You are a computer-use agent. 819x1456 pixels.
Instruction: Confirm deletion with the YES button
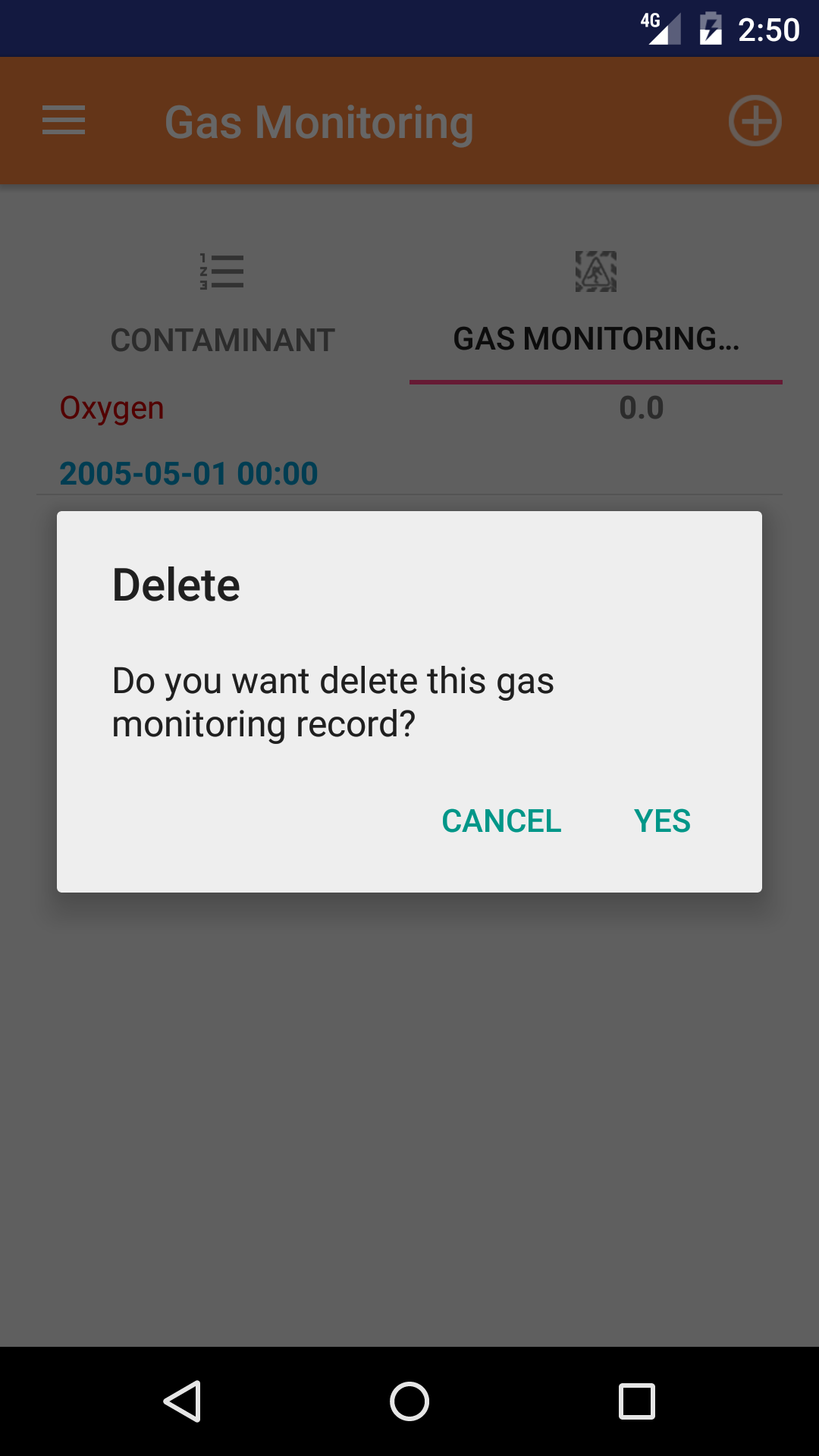coord(662,821)
